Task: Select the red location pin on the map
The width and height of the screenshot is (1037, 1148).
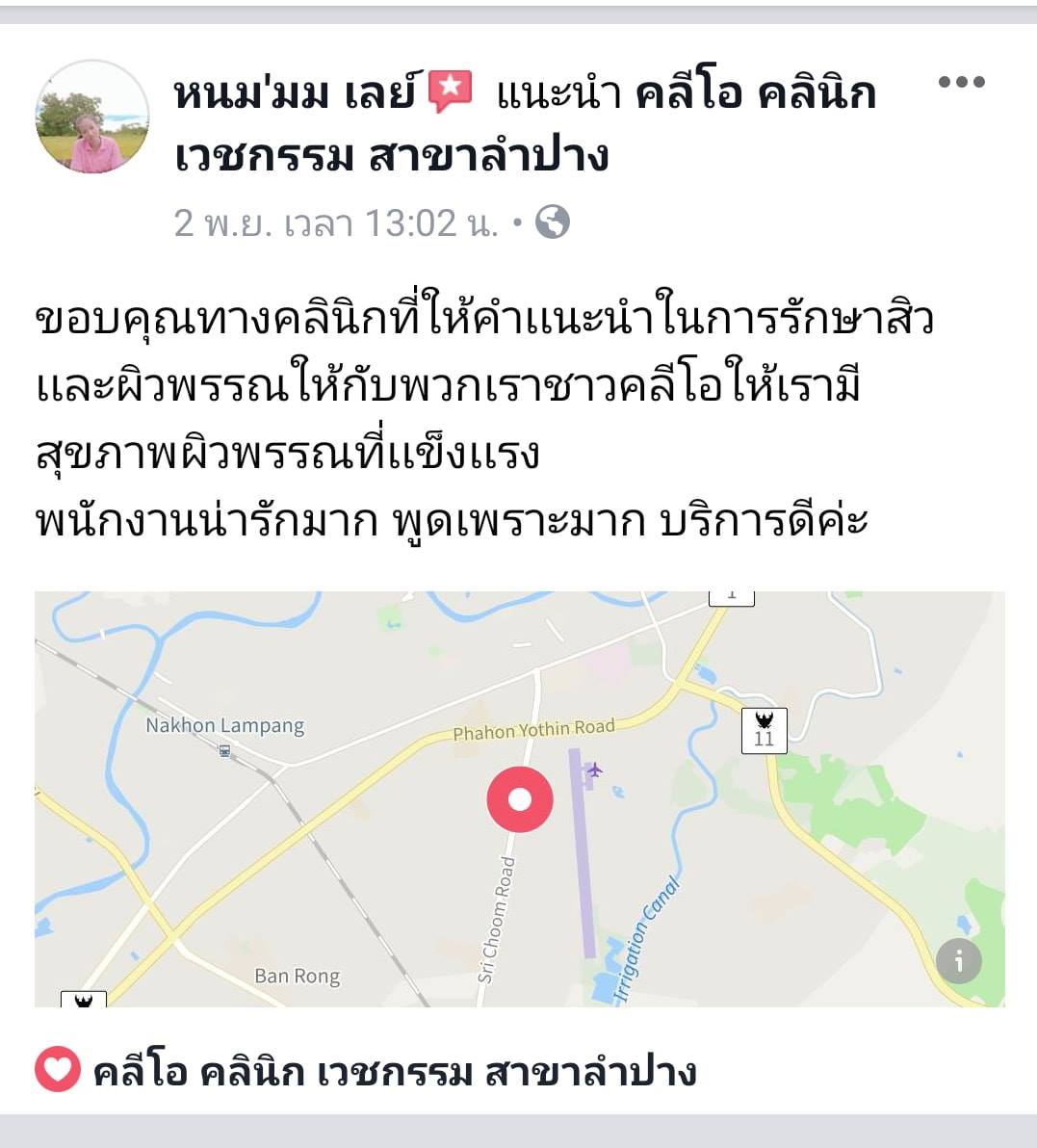Action: tap(520, 798)
